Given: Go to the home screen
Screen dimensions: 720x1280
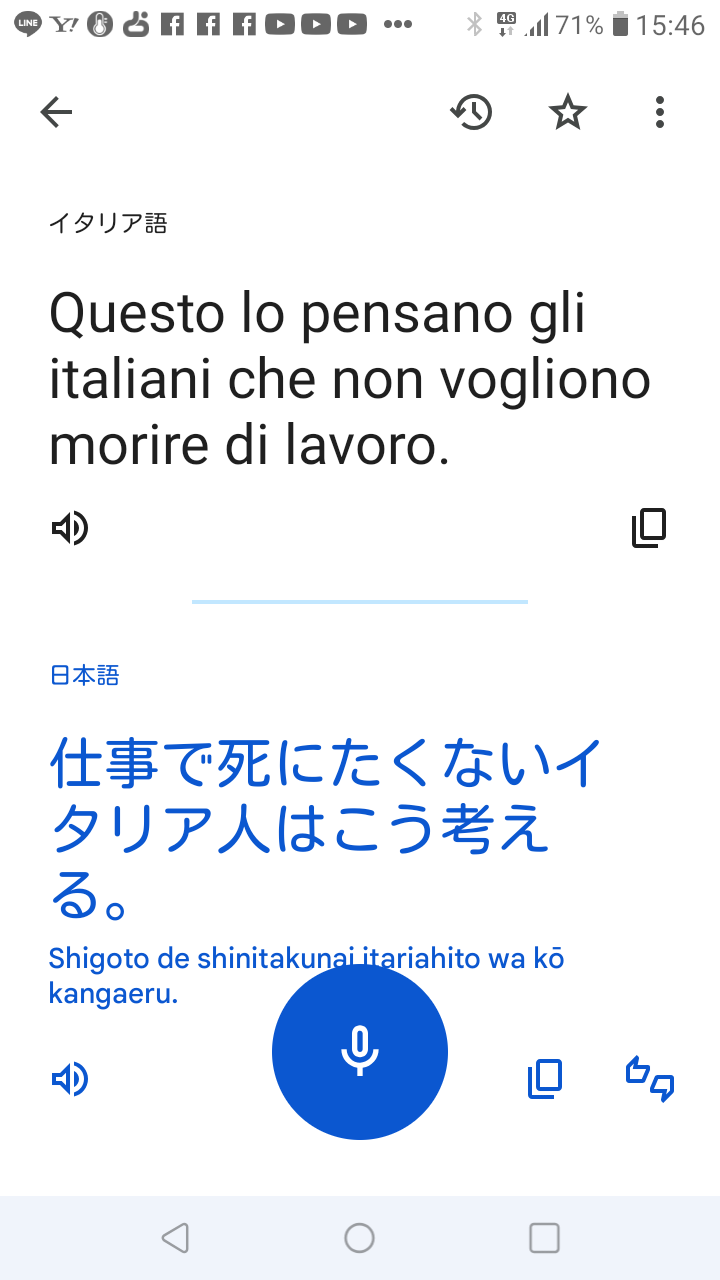Looking at the screenshot, I should coord(359,1238).
